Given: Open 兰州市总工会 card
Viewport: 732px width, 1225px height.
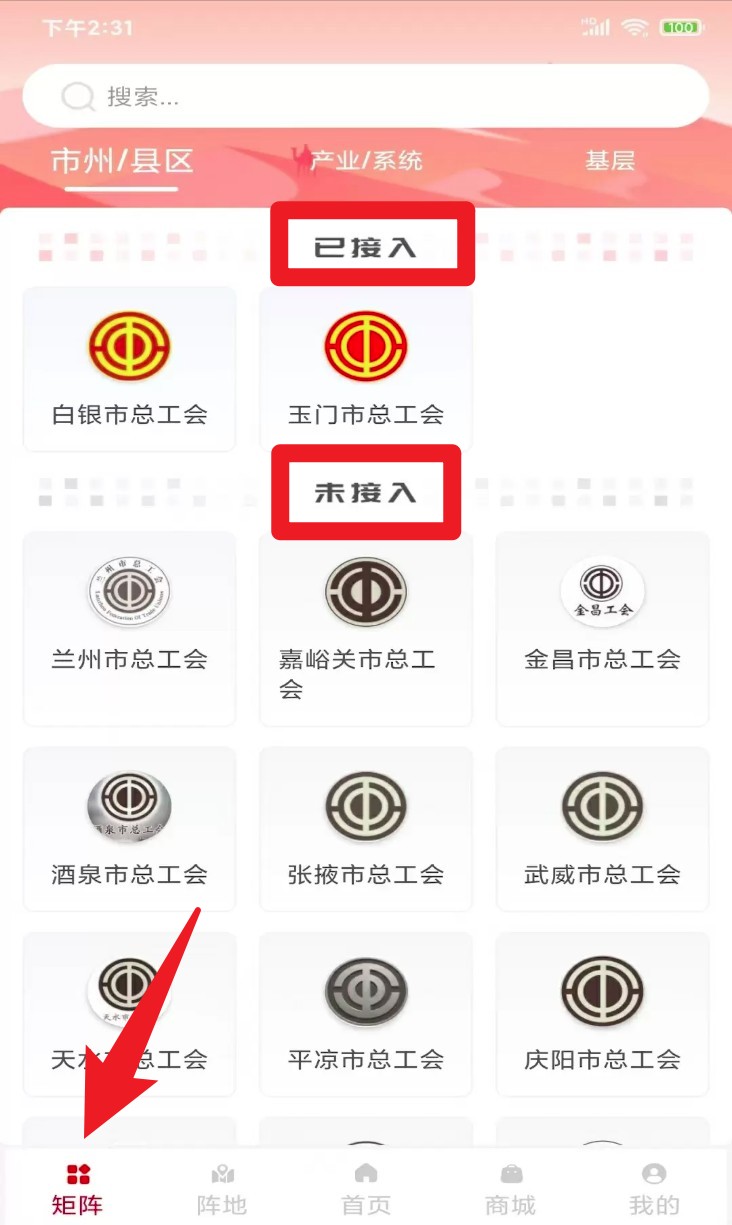Looking at the screenshot, I should point(129,627).
